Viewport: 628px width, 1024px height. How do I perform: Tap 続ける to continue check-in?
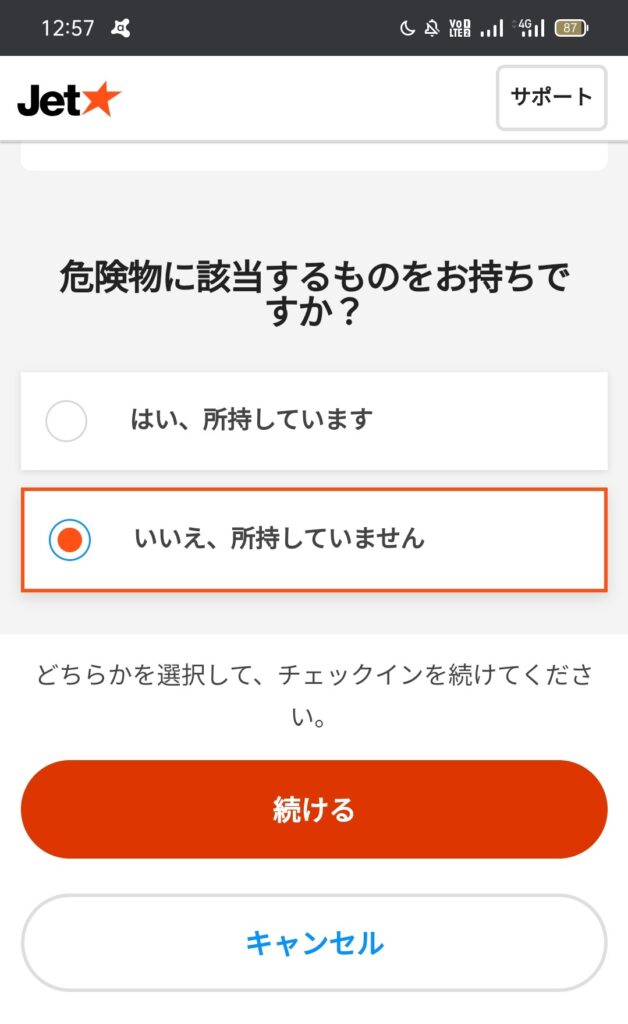pos(314,809)
